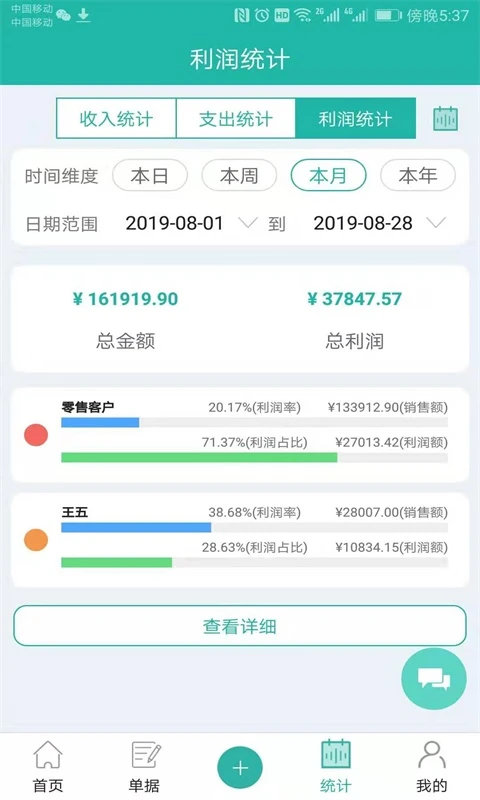The width and height of the screenshot is (480, 800).
Task: Tap the 查看详细 button
Action: pos(240,626)
